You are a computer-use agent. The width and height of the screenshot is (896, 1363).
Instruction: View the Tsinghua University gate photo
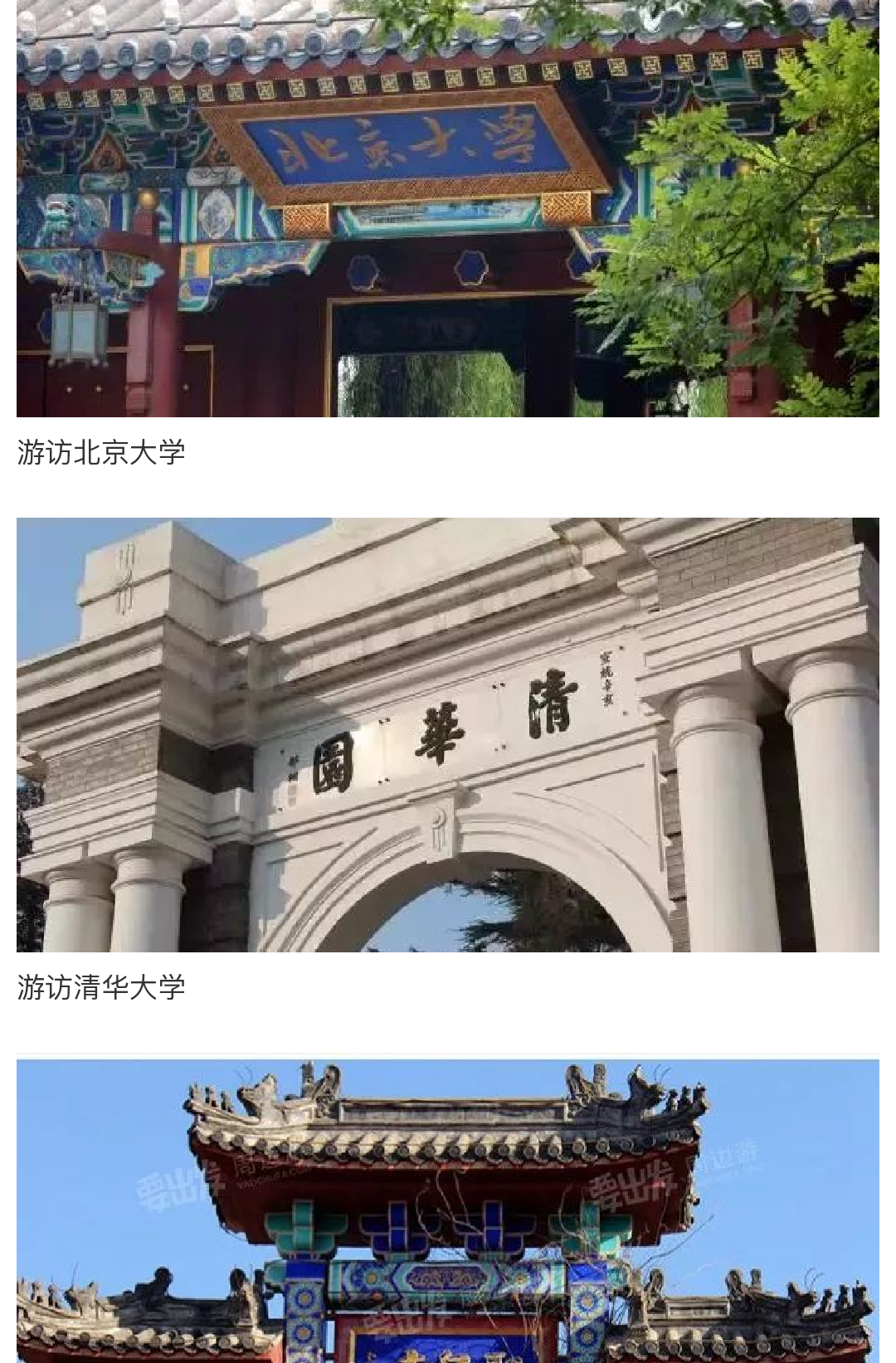(448, 734)
